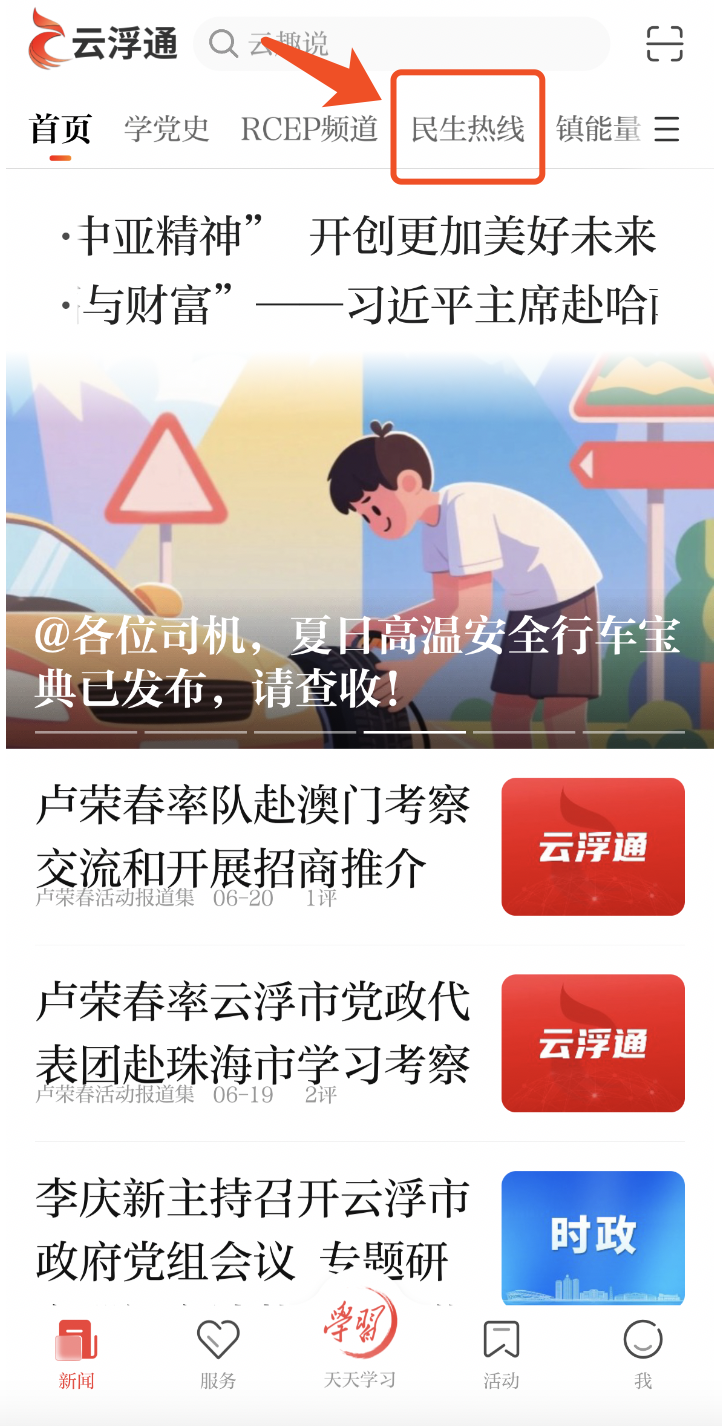722x1426 pixels.
Task: Switch to the 镇能量 tab
Action: point(598,129)
